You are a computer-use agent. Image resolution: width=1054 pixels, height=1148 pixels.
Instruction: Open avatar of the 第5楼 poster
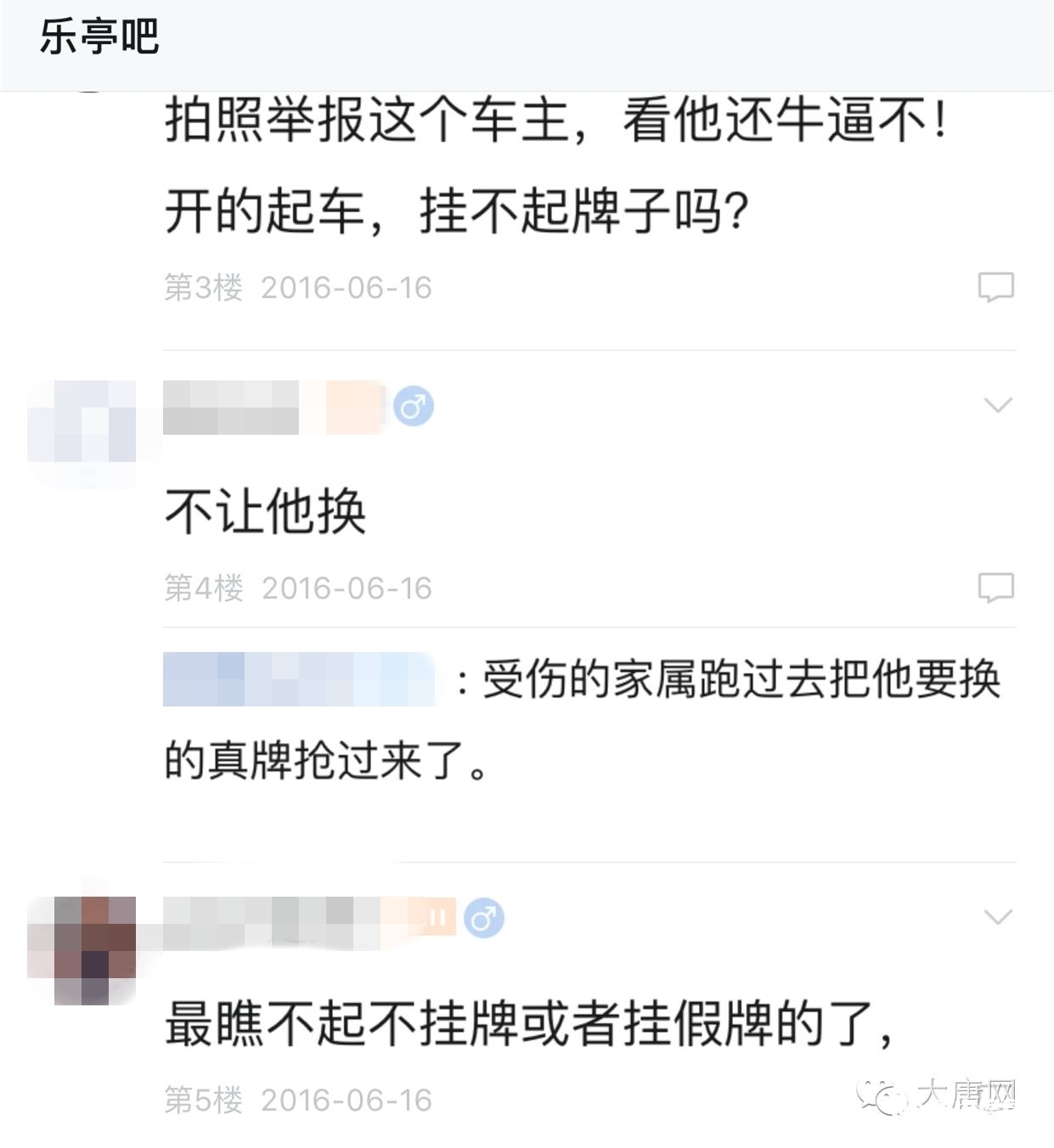(82, 951)
